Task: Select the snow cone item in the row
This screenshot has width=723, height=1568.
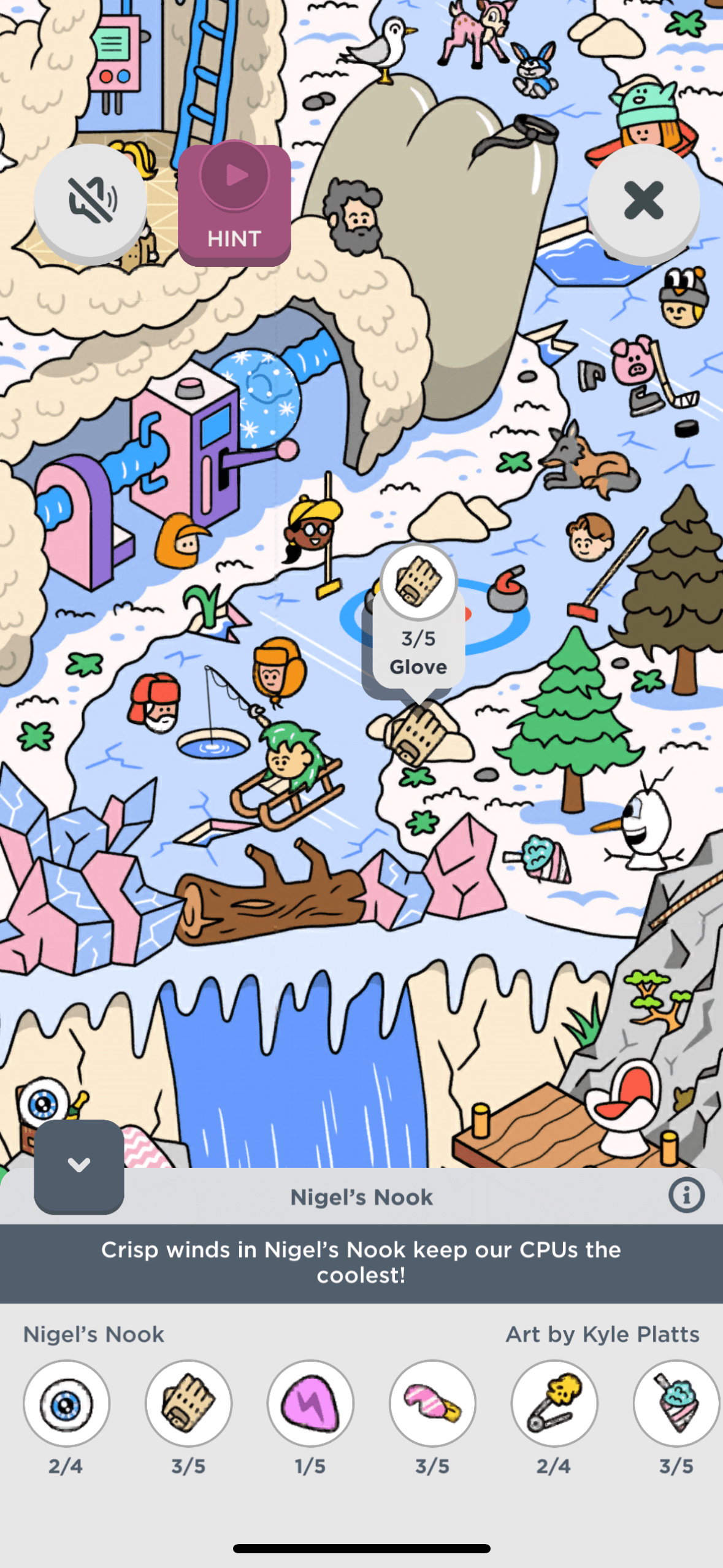Action: pyautogui.click(x=676, y=1404)
